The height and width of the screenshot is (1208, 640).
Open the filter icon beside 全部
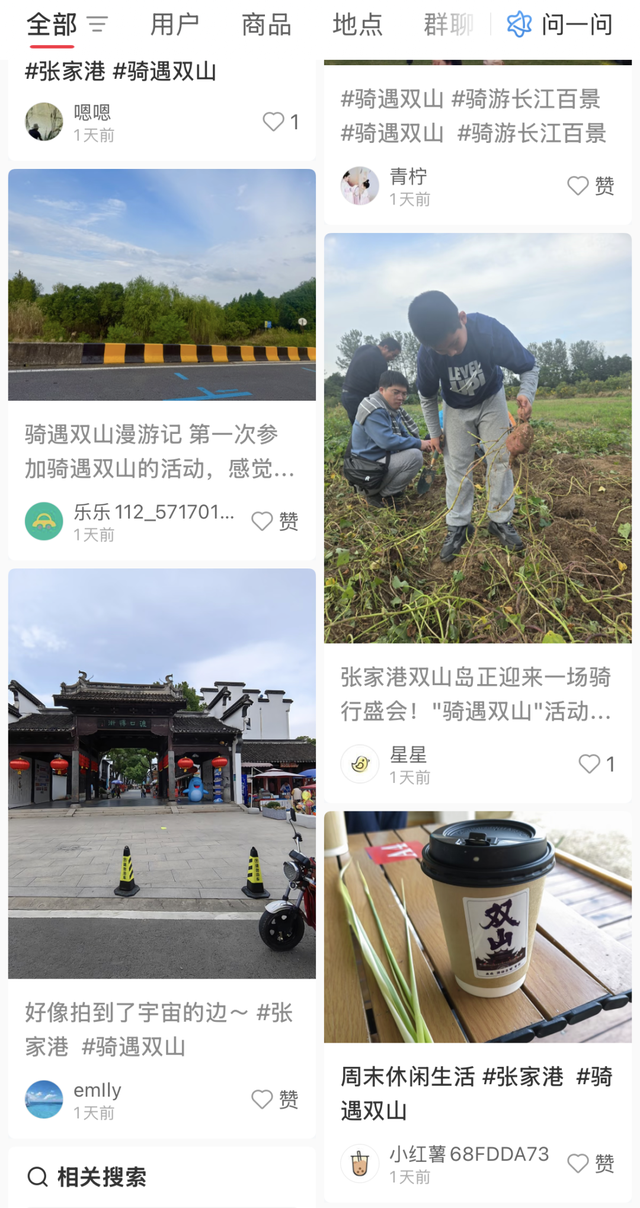point(97,24)
